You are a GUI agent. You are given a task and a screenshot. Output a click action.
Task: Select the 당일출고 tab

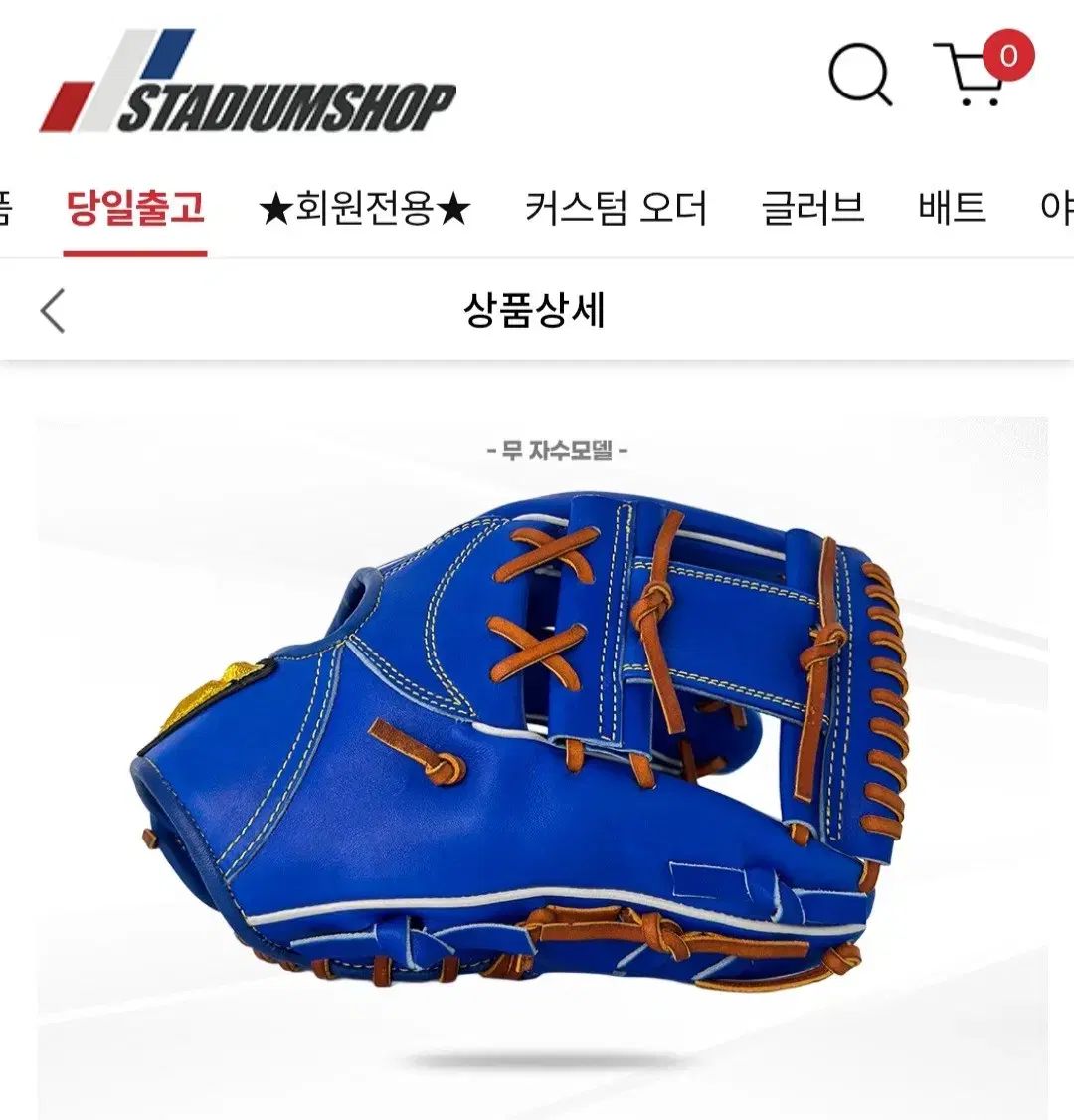click(135, 210)
